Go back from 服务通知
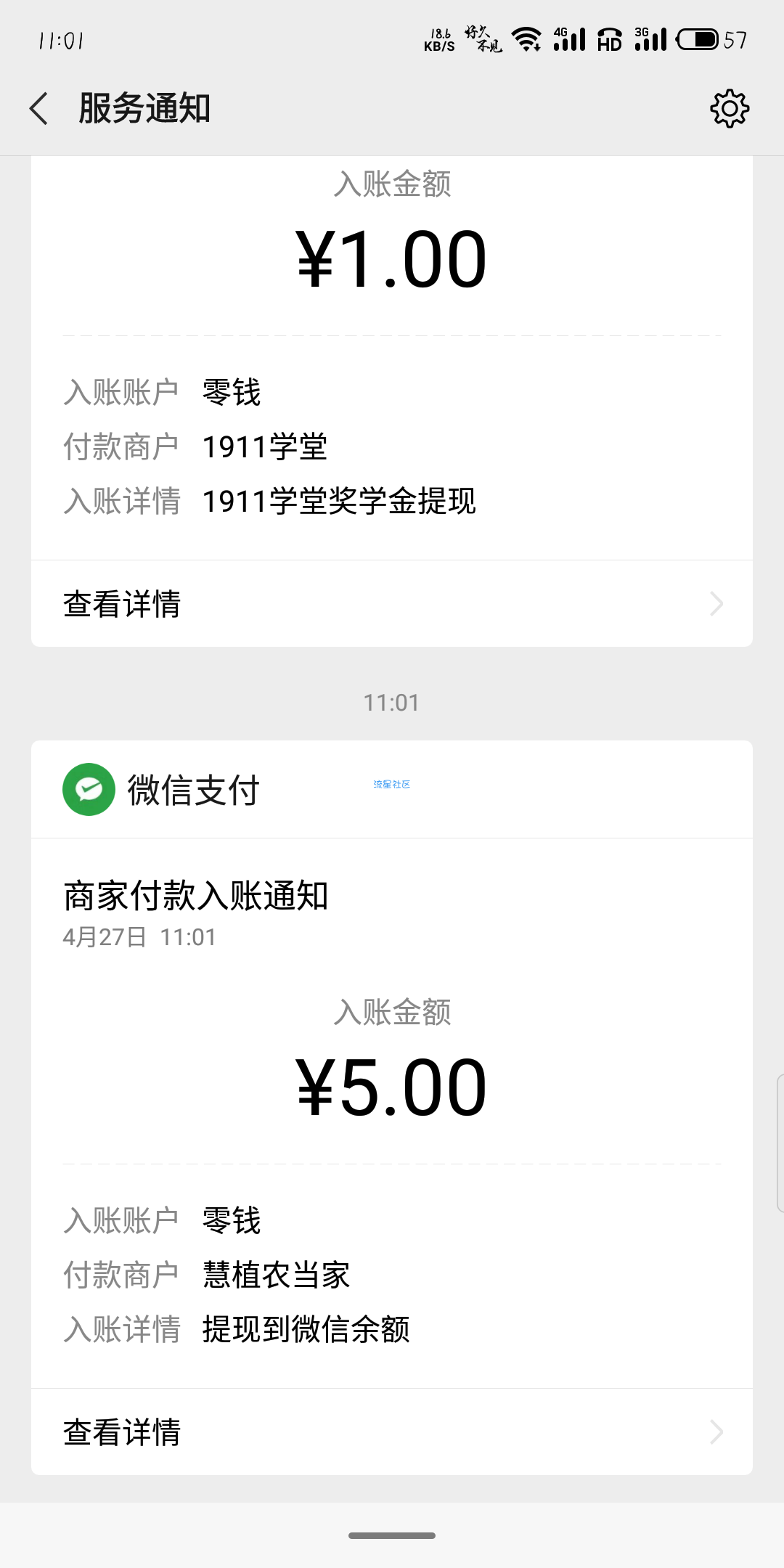The width and height of the screenshot is (784, 1568). tap(39, 109)
